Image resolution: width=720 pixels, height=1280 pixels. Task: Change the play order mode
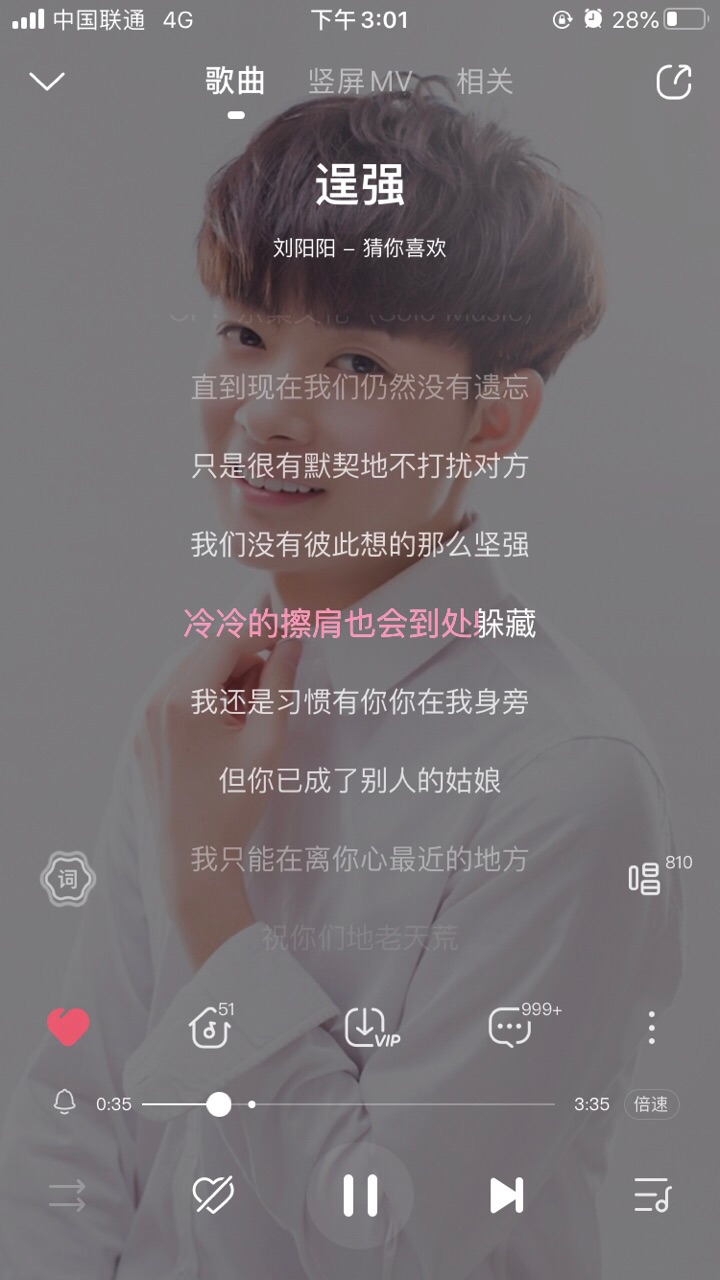pos(67,1195)
